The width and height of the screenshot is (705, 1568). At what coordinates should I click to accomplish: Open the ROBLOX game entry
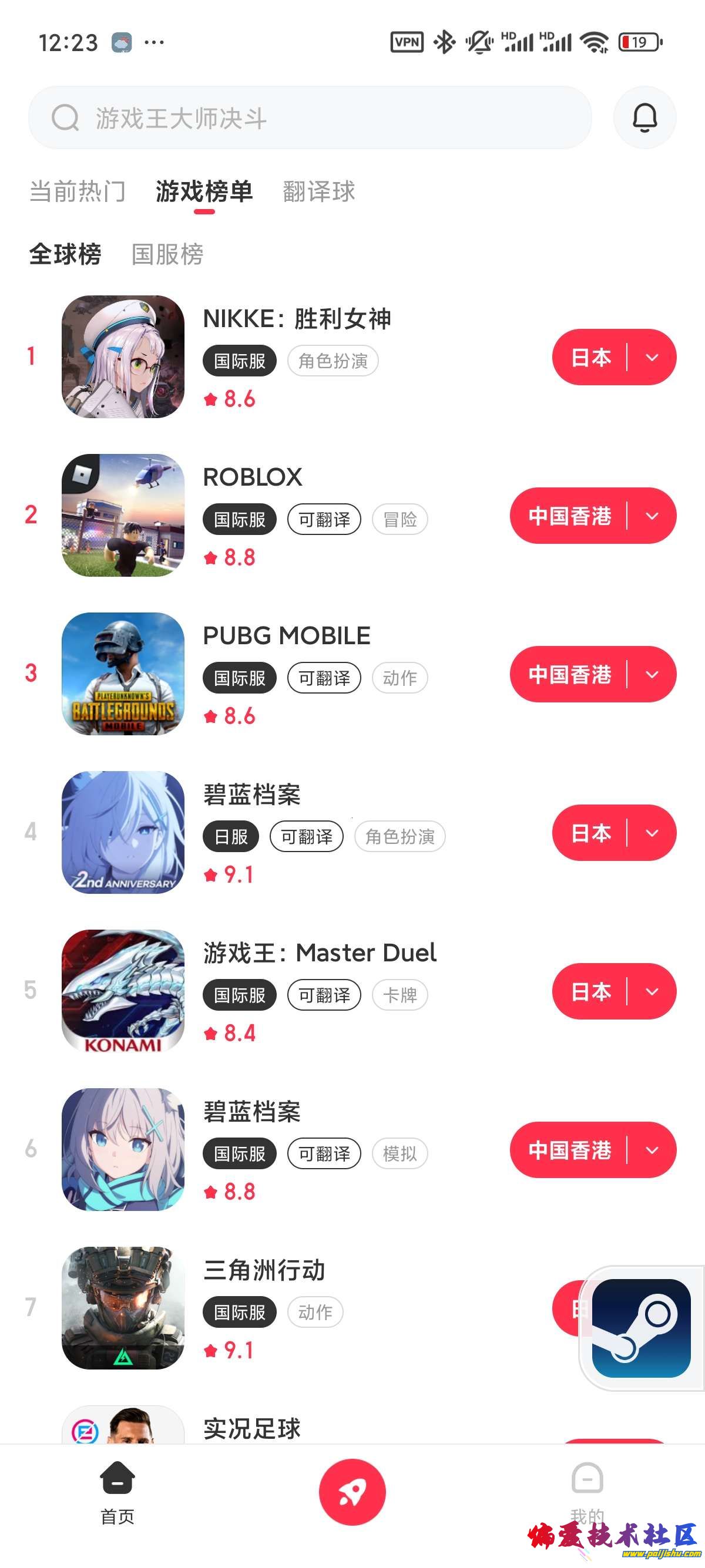pos(252,477)
